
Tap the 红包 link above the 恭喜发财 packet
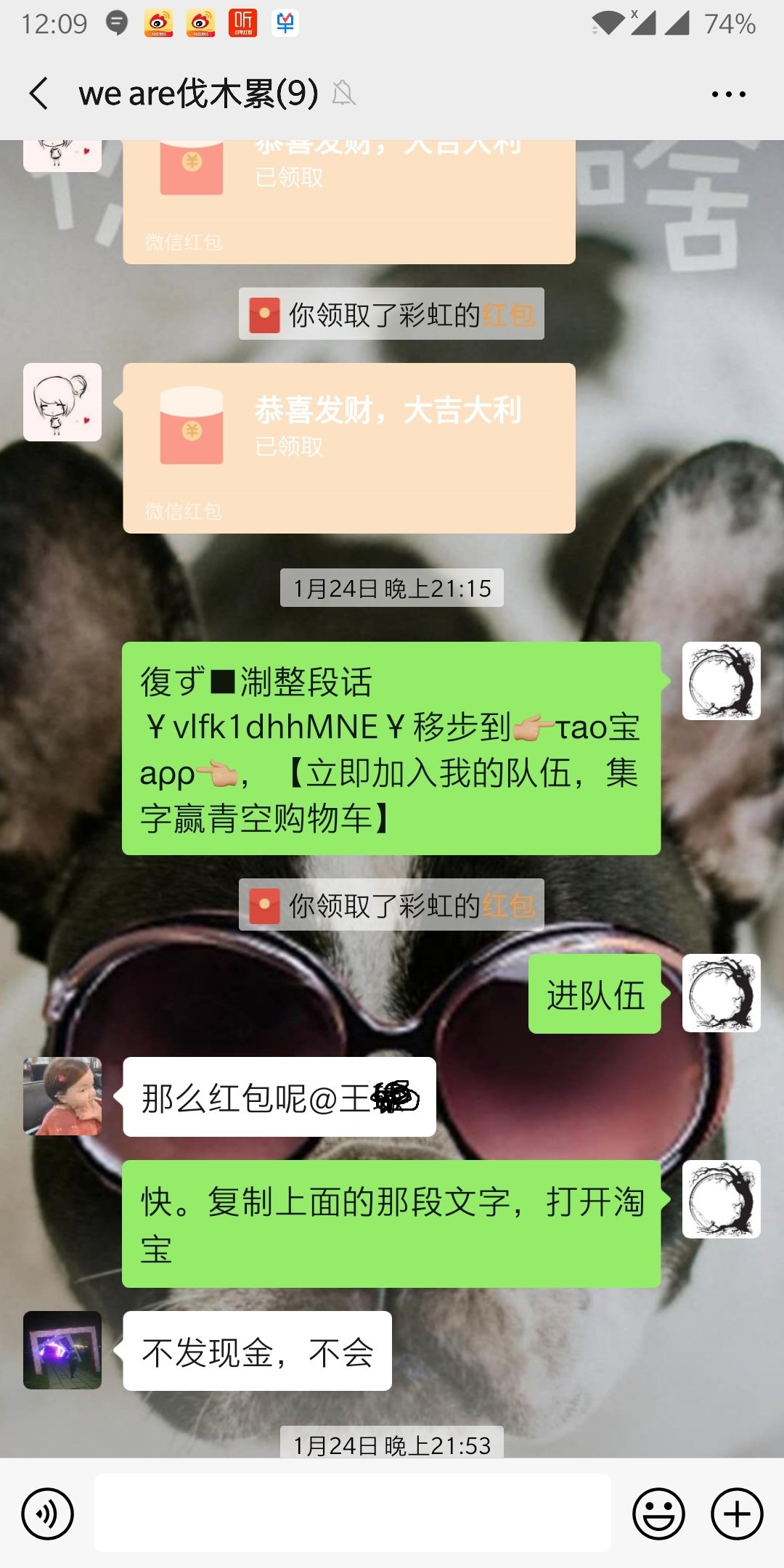click(509, 314)
